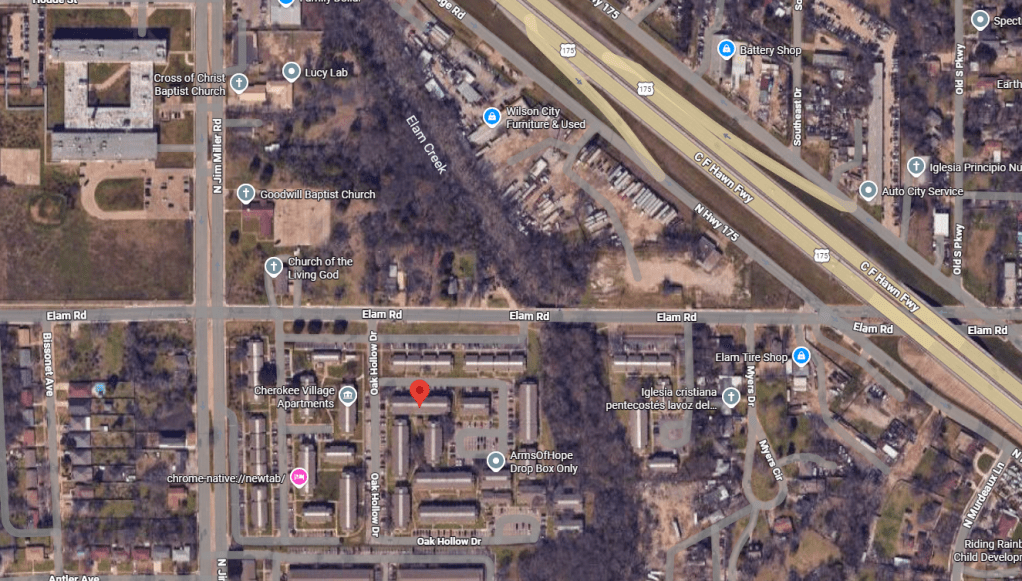
Task: Select Iglesia Principio marker
Action: (916, 166)
